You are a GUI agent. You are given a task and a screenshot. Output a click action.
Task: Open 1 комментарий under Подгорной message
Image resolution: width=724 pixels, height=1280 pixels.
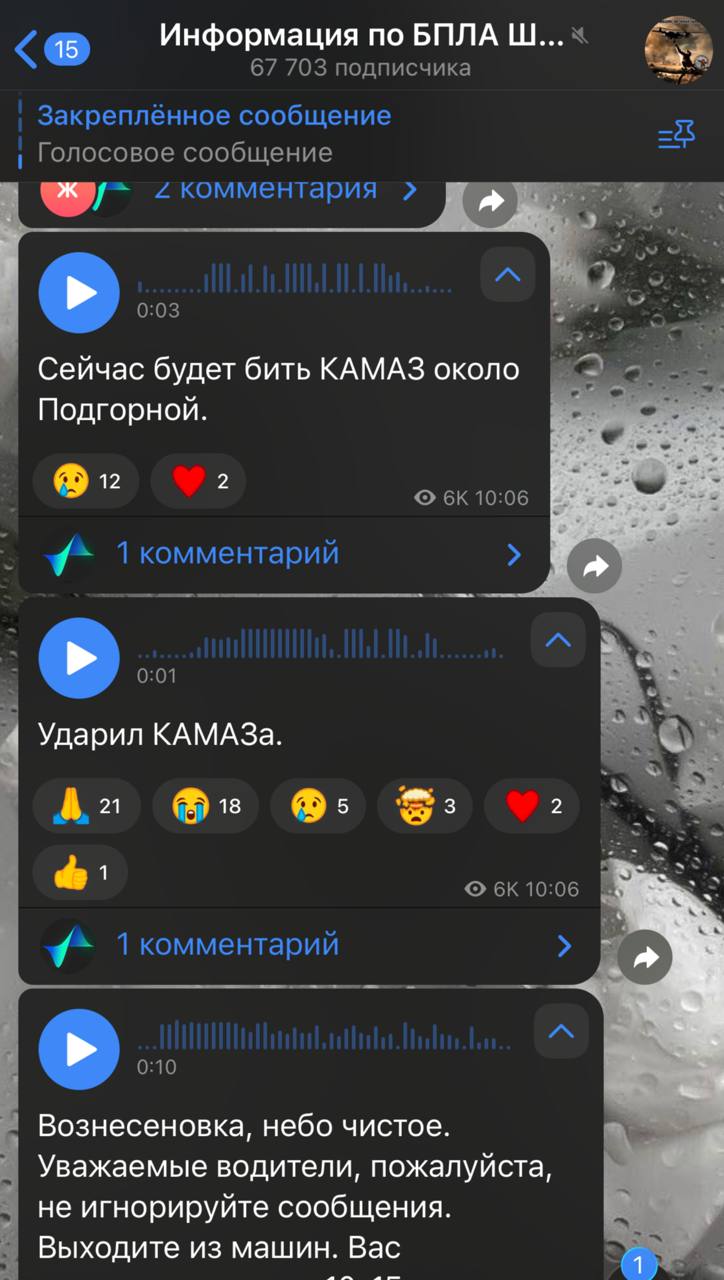[x=228, y=553]
